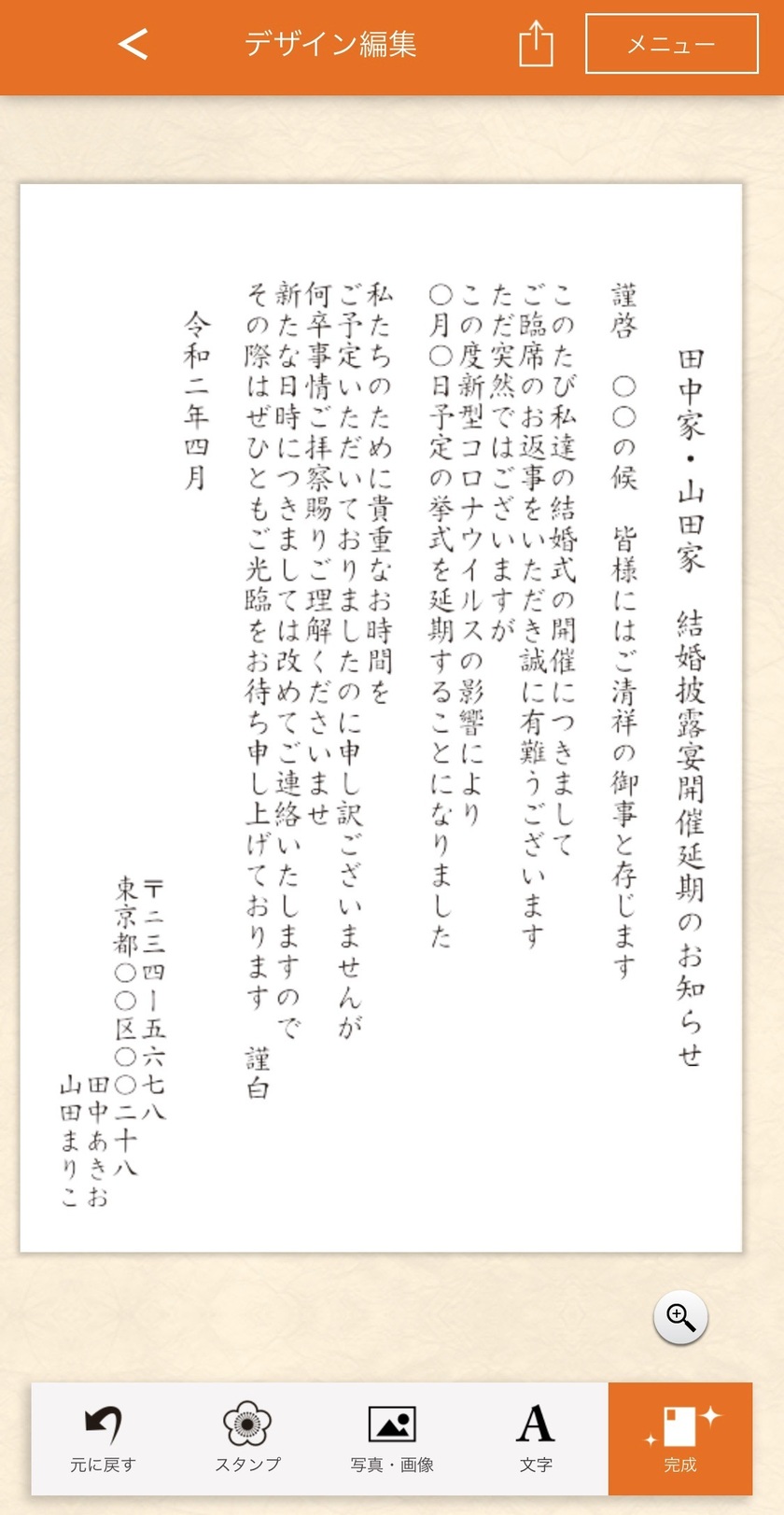Open the 文字 text tool
Viewport: 784px width, 1515px height.
[x=536, y=1438]
